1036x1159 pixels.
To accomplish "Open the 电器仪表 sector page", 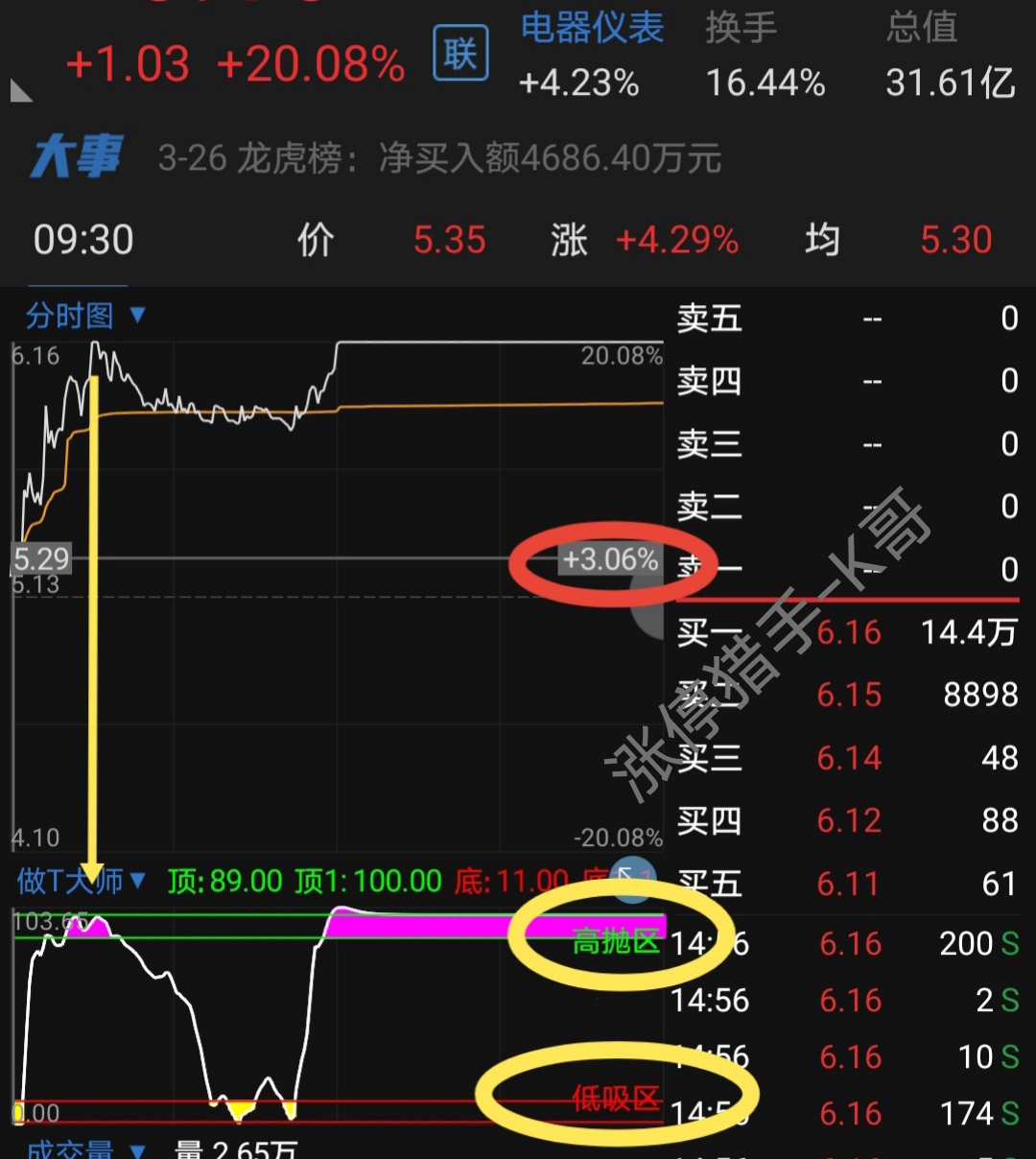I will click(591, 29).
